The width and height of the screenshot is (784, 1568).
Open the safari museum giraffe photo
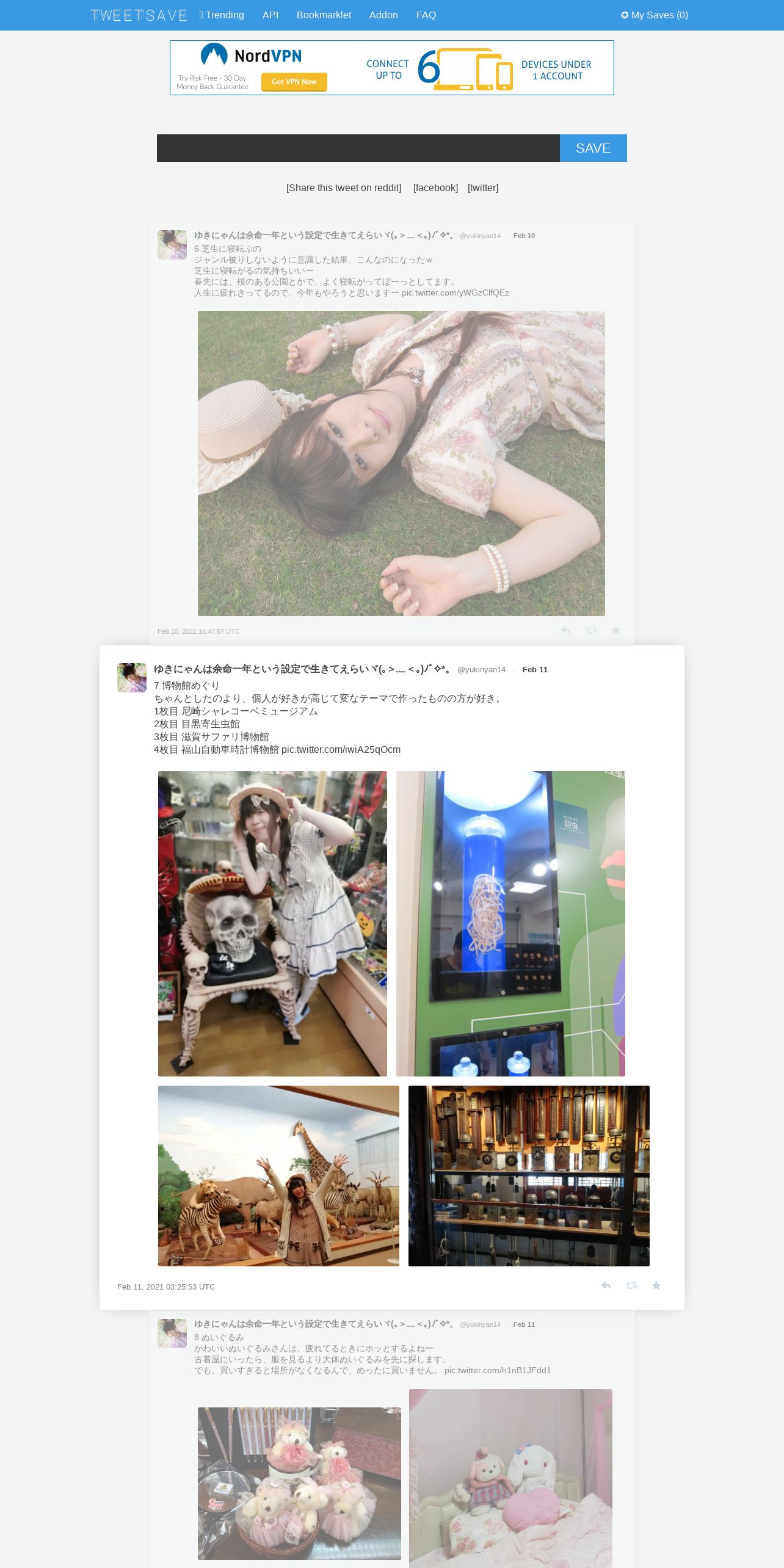pyautogui.click(x=278, y=1176)
